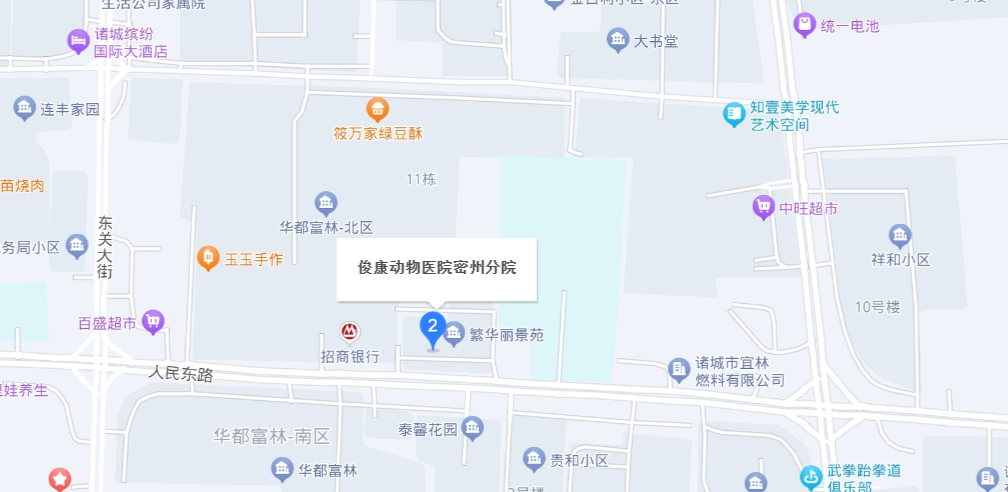1008x492 pixels.
Task: Select the 泰馨花园 residence pin
Action: tap(473, 429)
